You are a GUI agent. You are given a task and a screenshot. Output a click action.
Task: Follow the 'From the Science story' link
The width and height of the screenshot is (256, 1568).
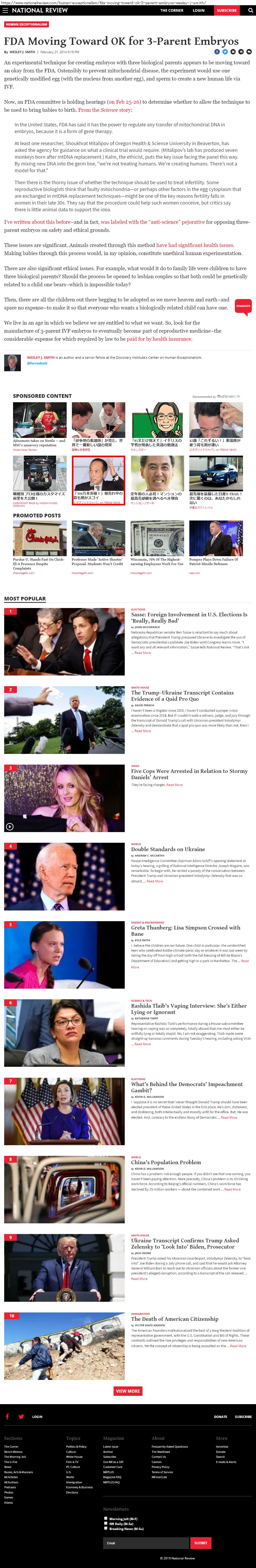point(105,110)
